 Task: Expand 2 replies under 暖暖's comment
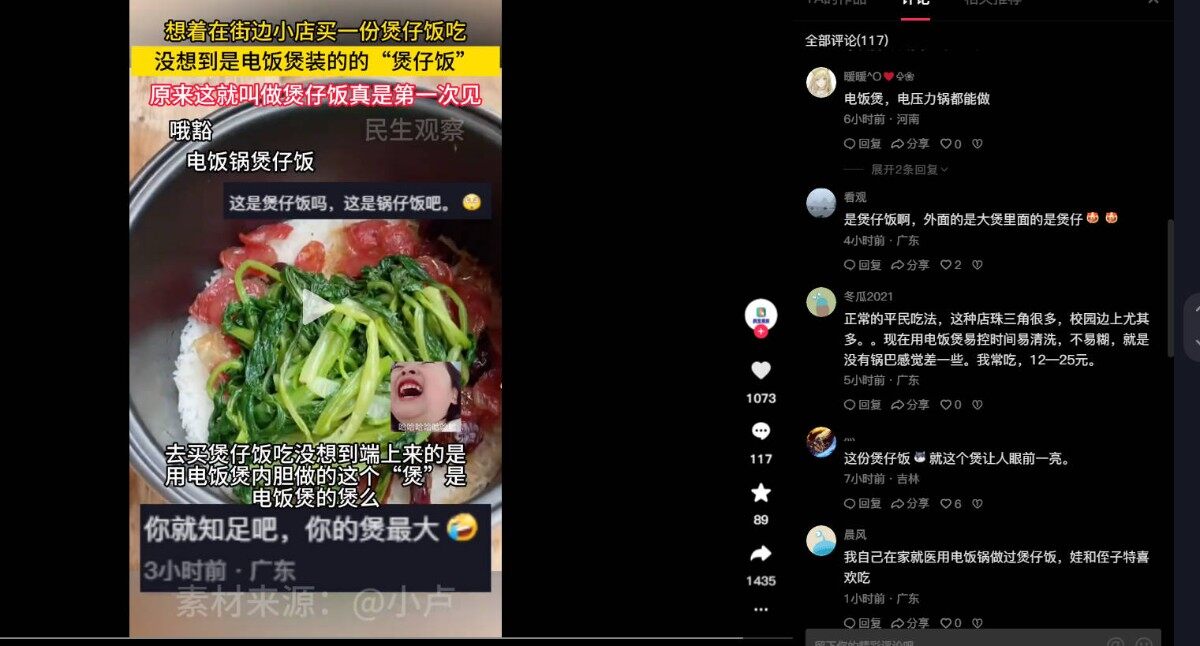(909, 170)
